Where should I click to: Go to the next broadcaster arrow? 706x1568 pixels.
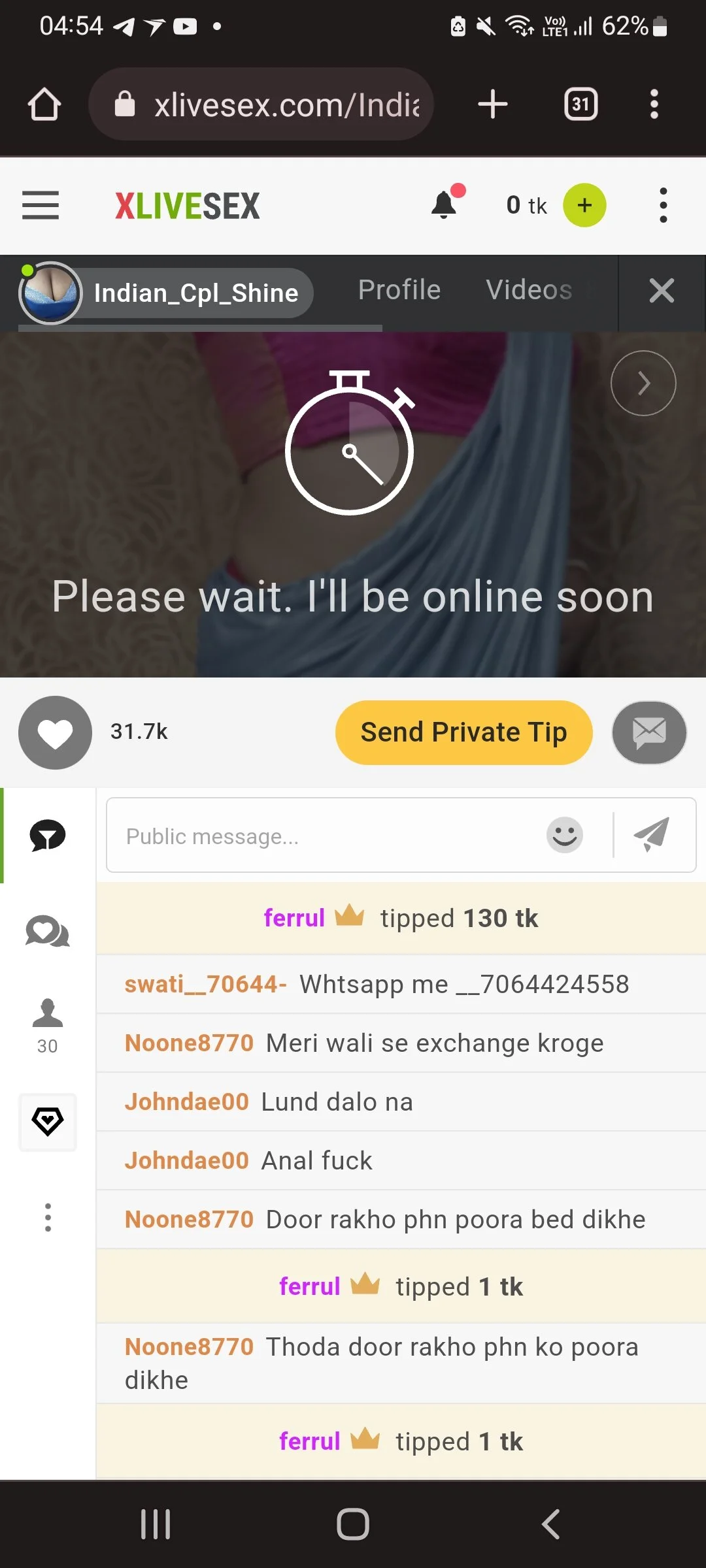(x=643, y=384)
